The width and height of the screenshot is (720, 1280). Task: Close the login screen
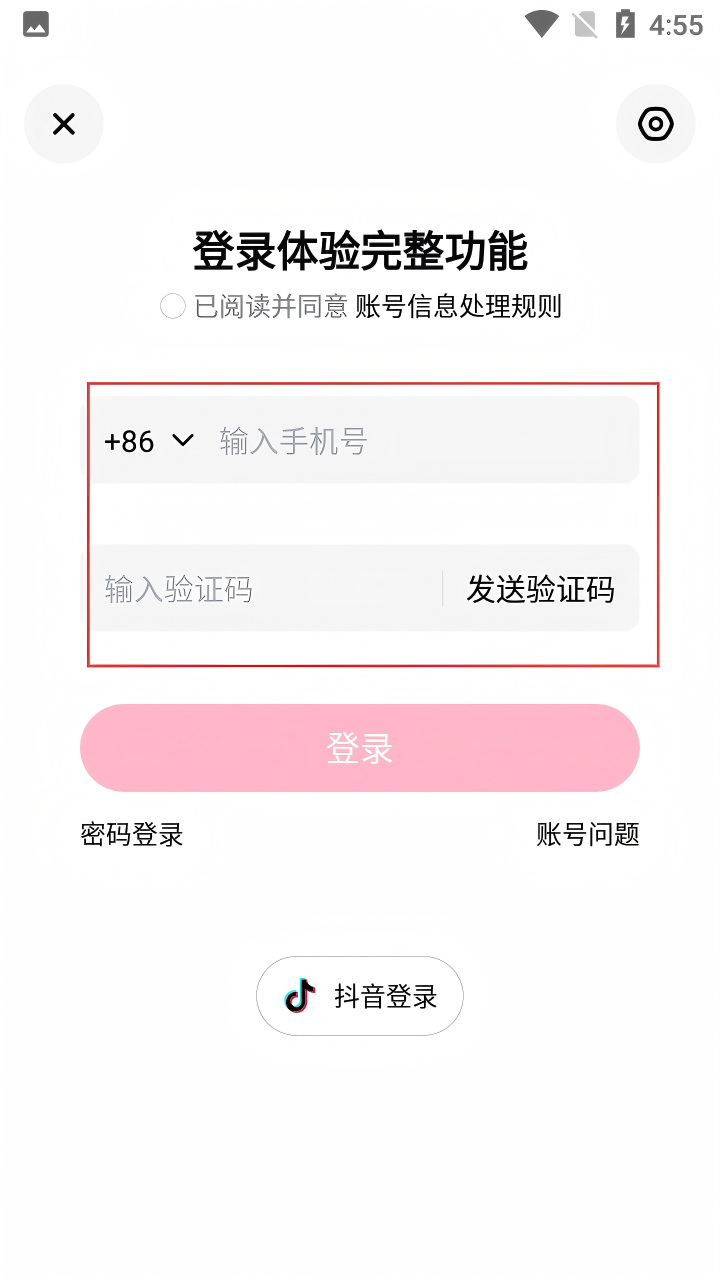coord(64,124)
